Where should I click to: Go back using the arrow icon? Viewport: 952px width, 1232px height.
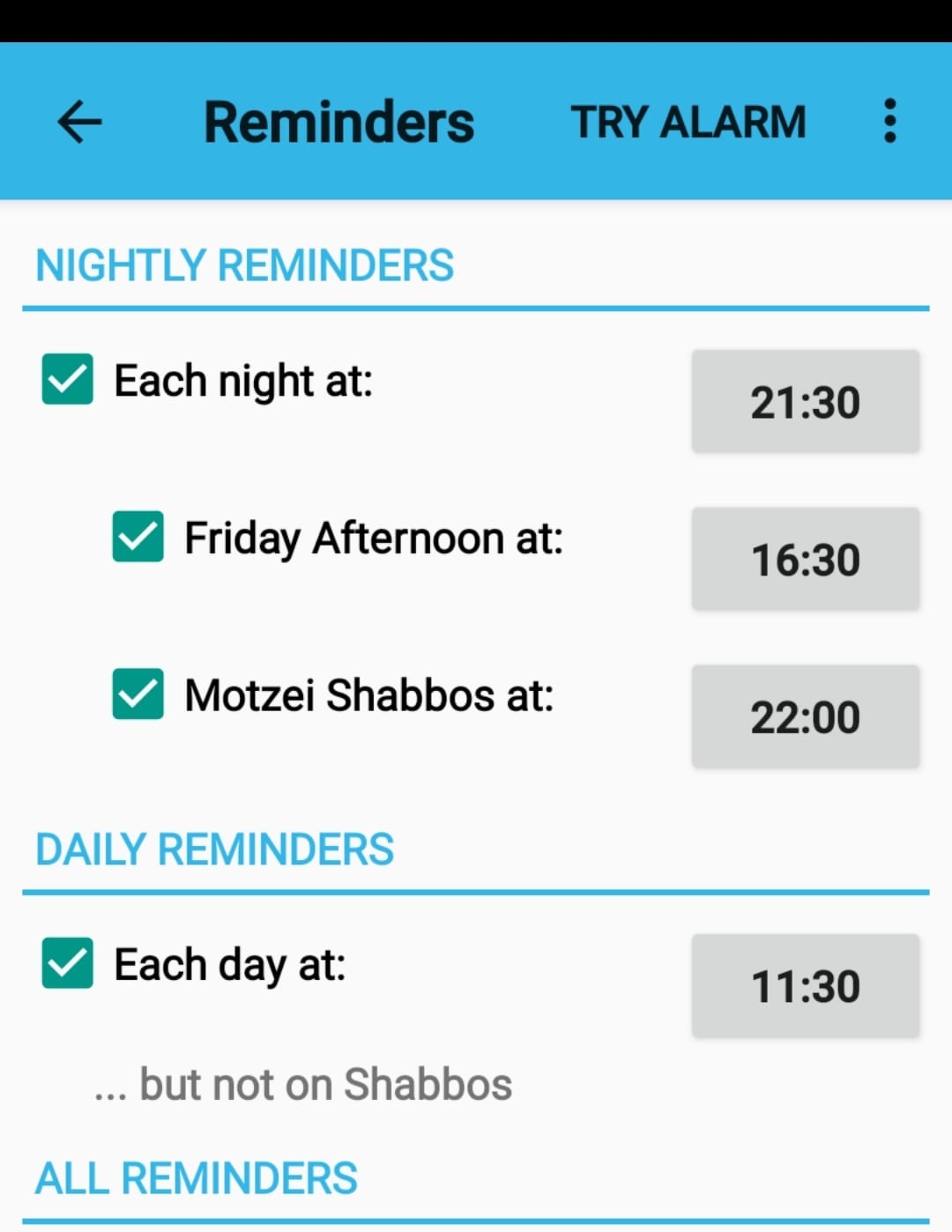(80, 122)
